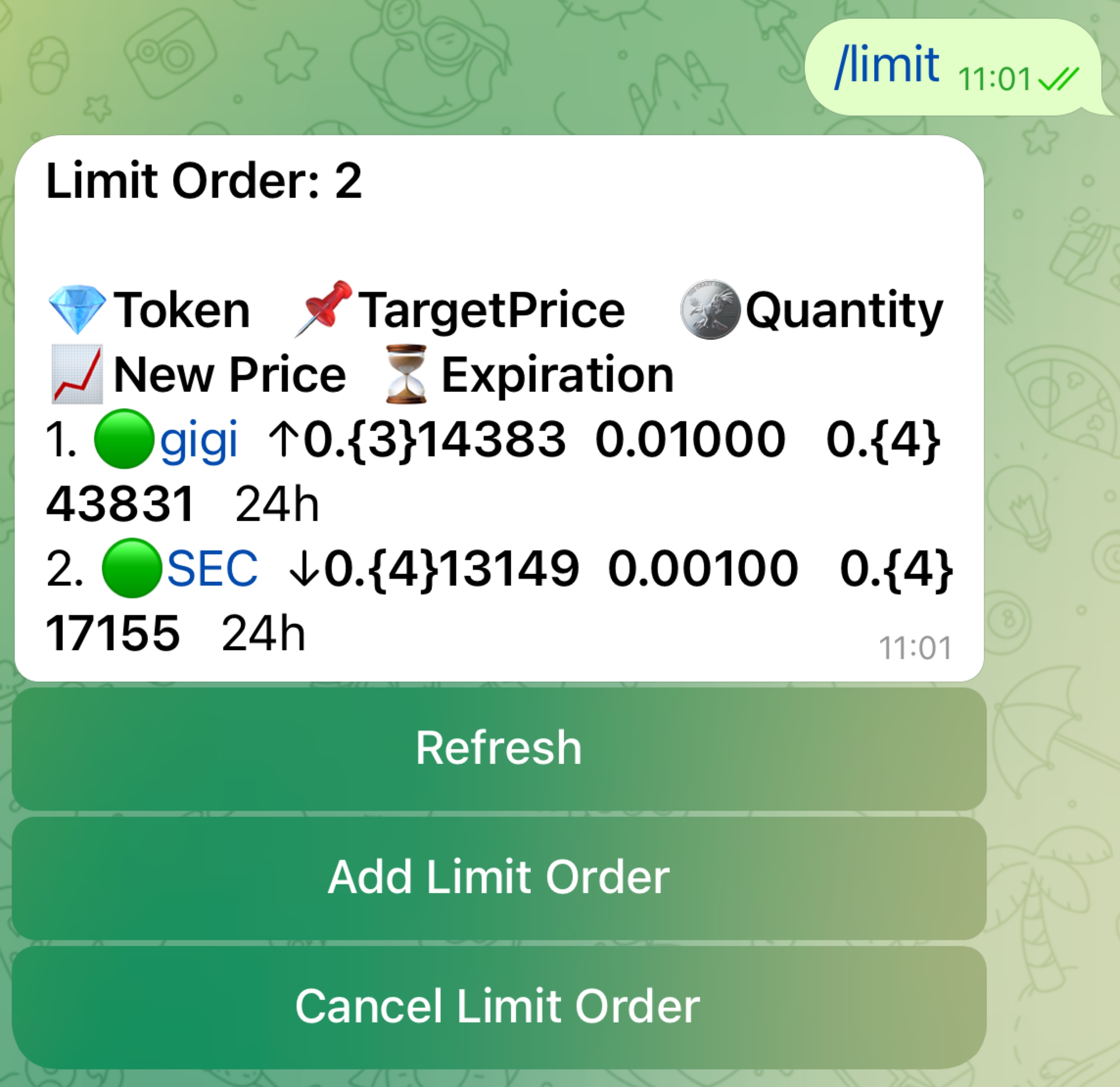
Task: Tap the /limit command link
Action: (887, 66)
